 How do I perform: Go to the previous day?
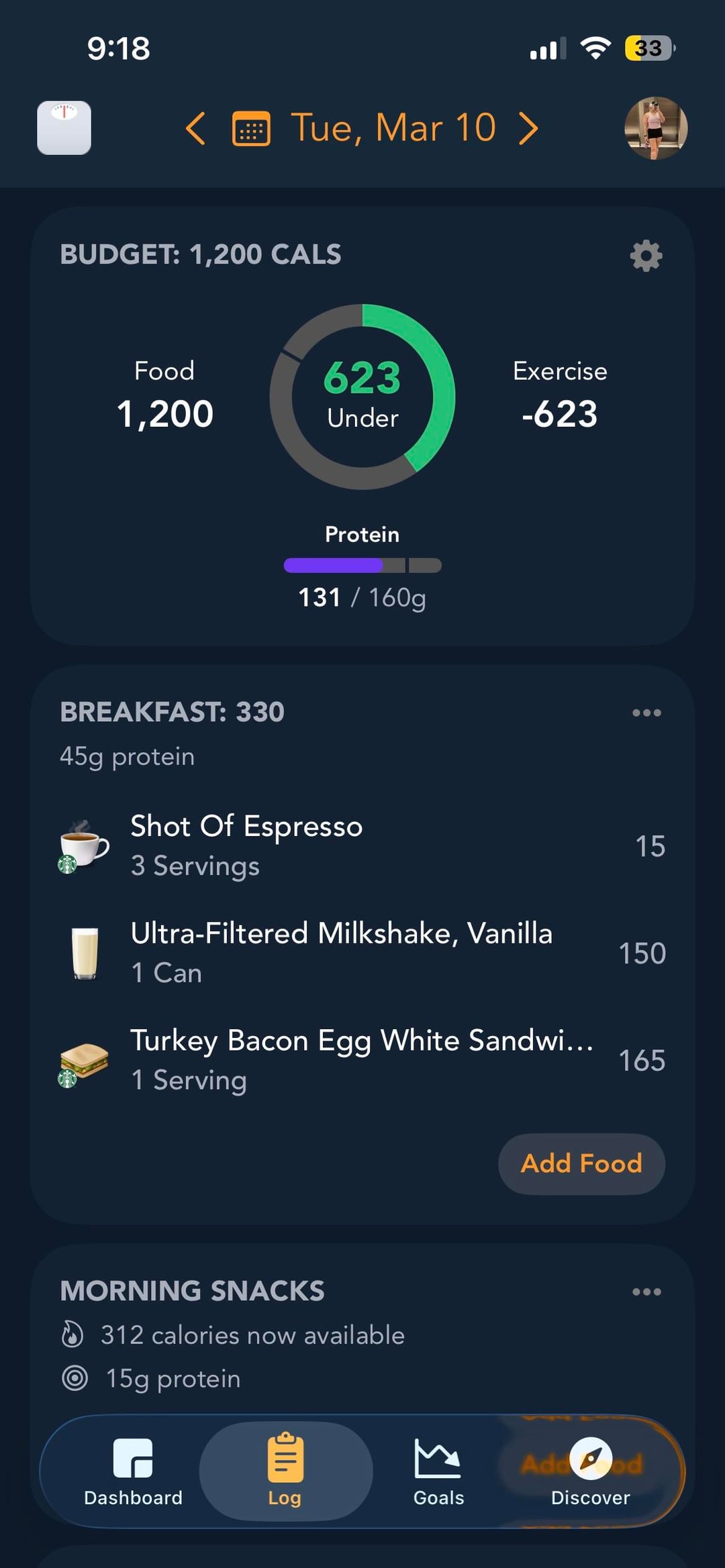tap(195, 128)
